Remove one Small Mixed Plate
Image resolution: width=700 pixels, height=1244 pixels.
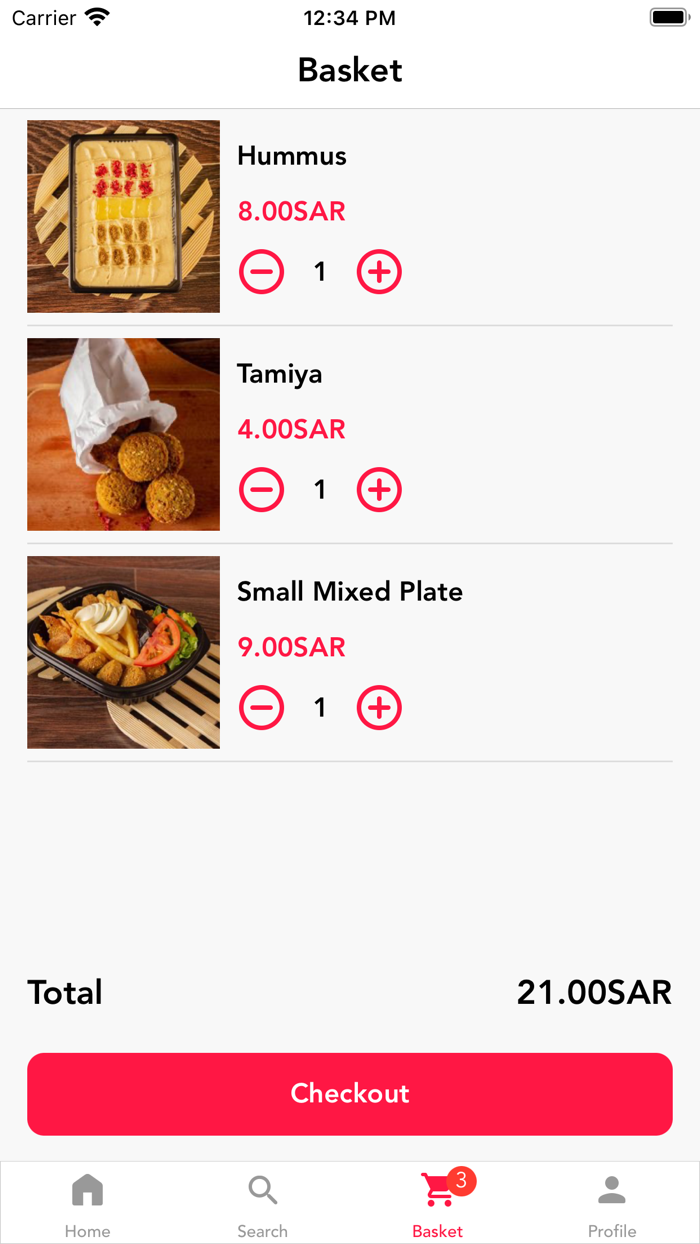point(262,708)
